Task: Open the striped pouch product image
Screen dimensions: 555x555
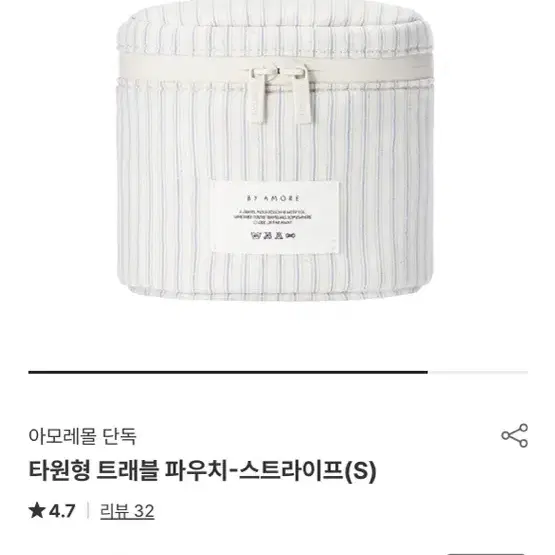Action: 275,152
